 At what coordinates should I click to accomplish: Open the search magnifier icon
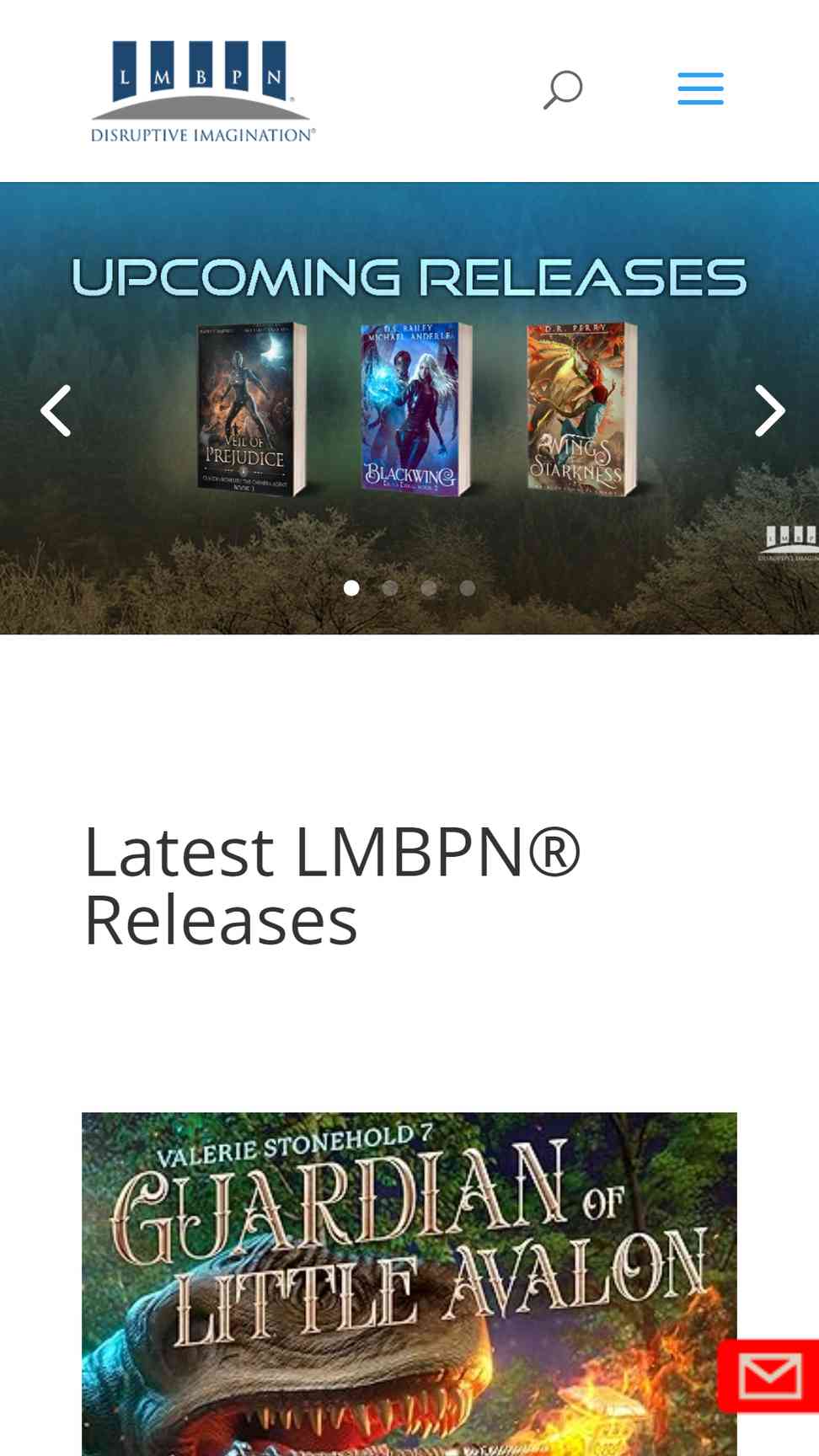pyautogui.click(x=563, y=89)
